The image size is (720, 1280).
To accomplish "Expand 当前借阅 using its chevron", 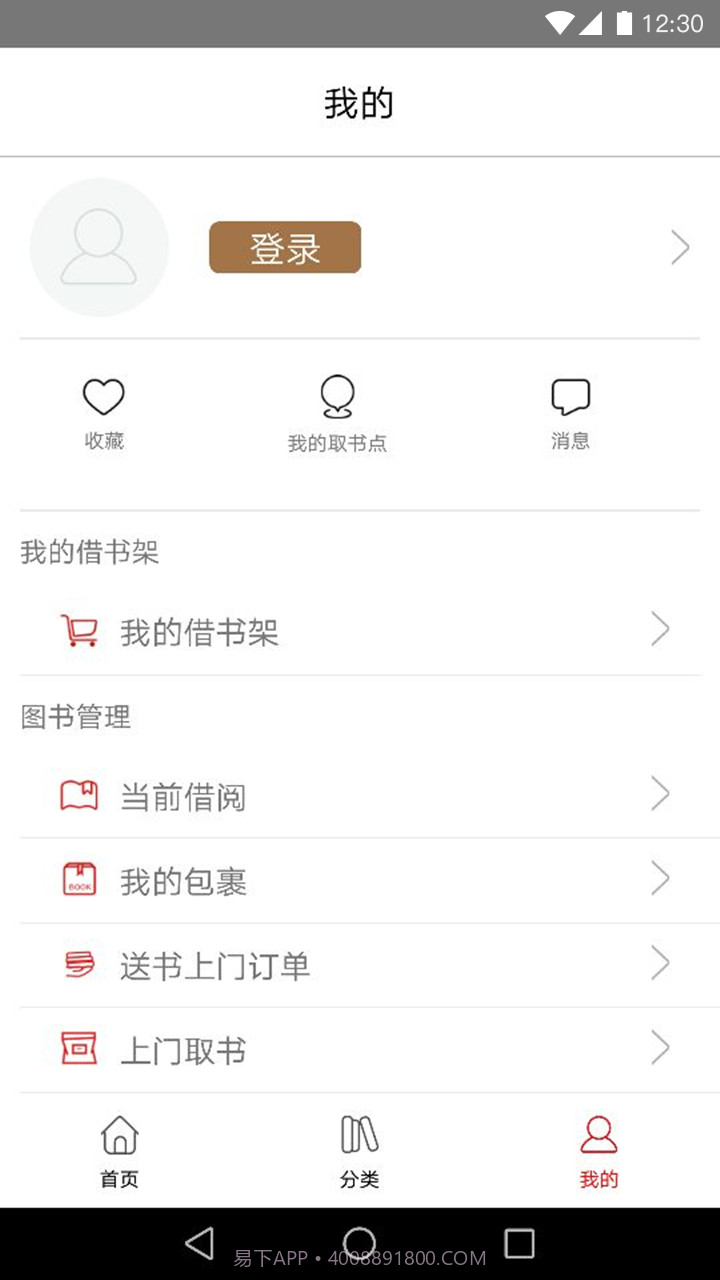I will (x=660, y=793).
